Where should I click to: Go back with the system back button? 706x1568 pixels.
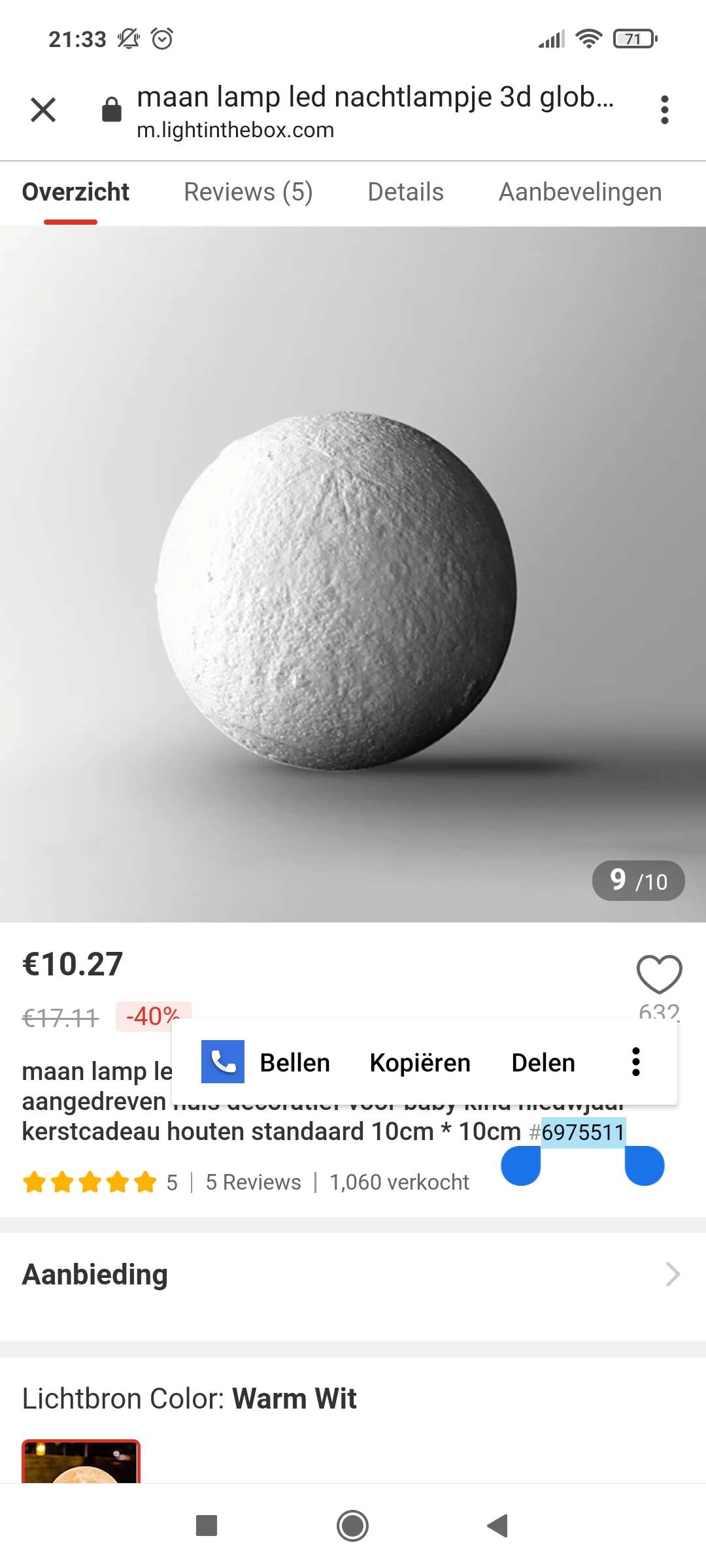(498, 1526)
